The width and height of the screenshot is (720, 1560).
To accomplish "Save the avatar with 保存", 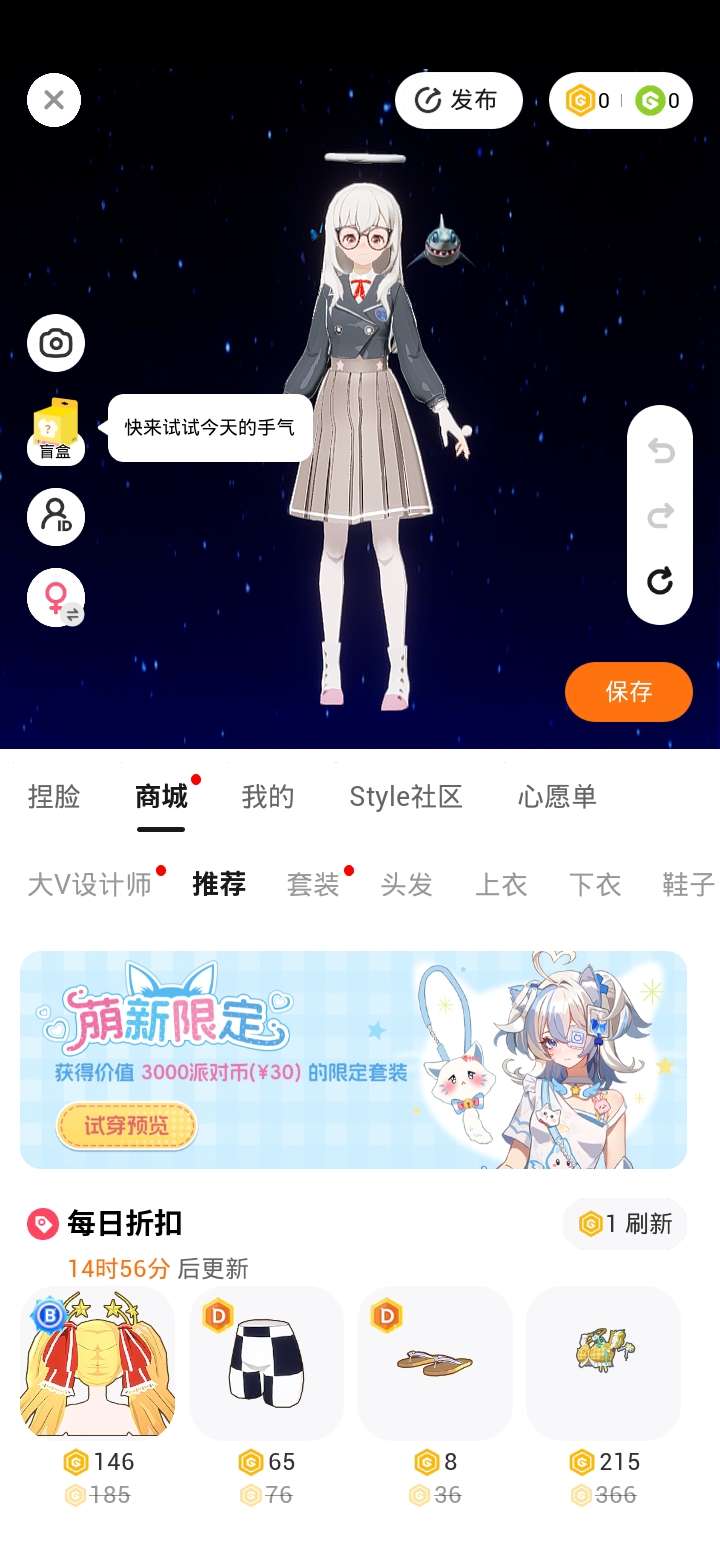I will point(628,691).
